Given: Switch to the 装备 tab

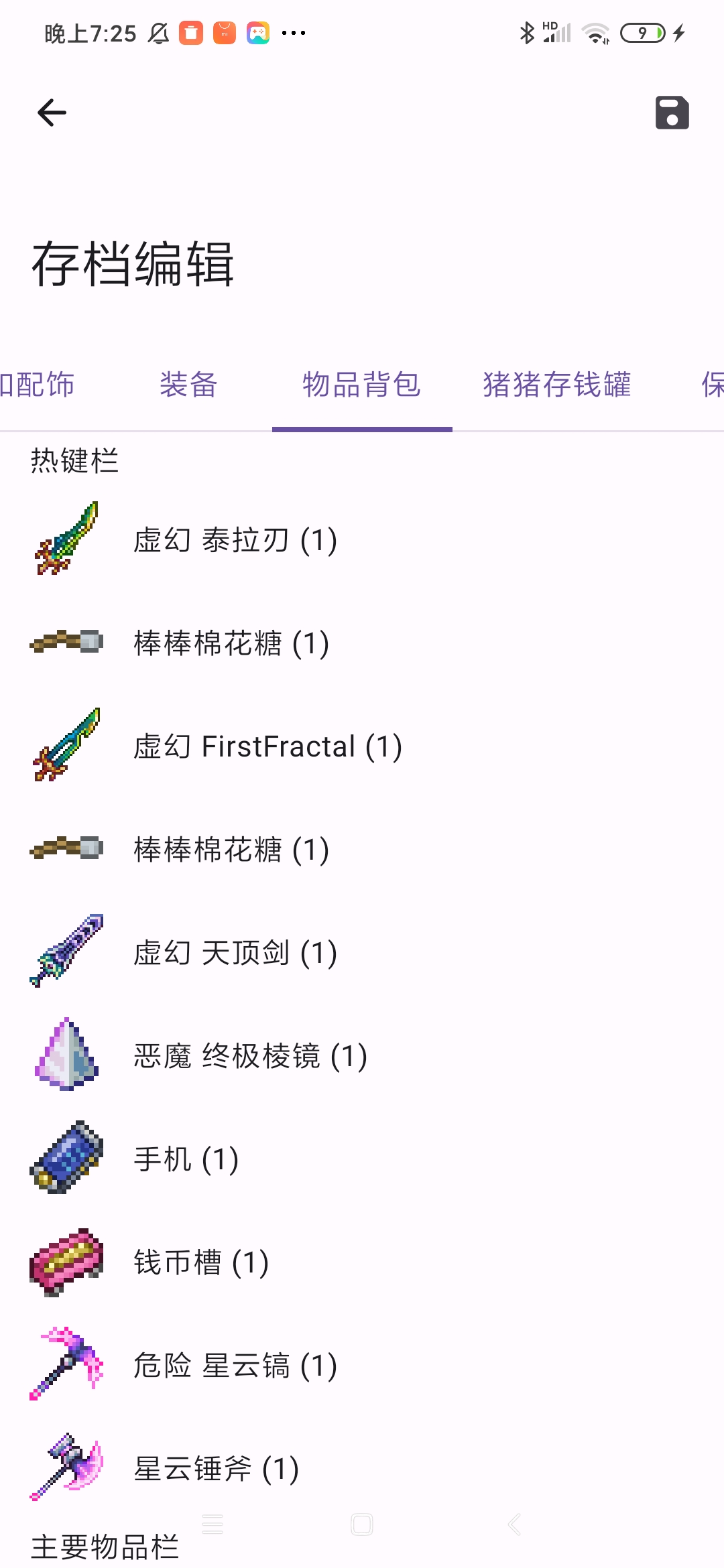Looking at the screenshot, I should [188, 385].
